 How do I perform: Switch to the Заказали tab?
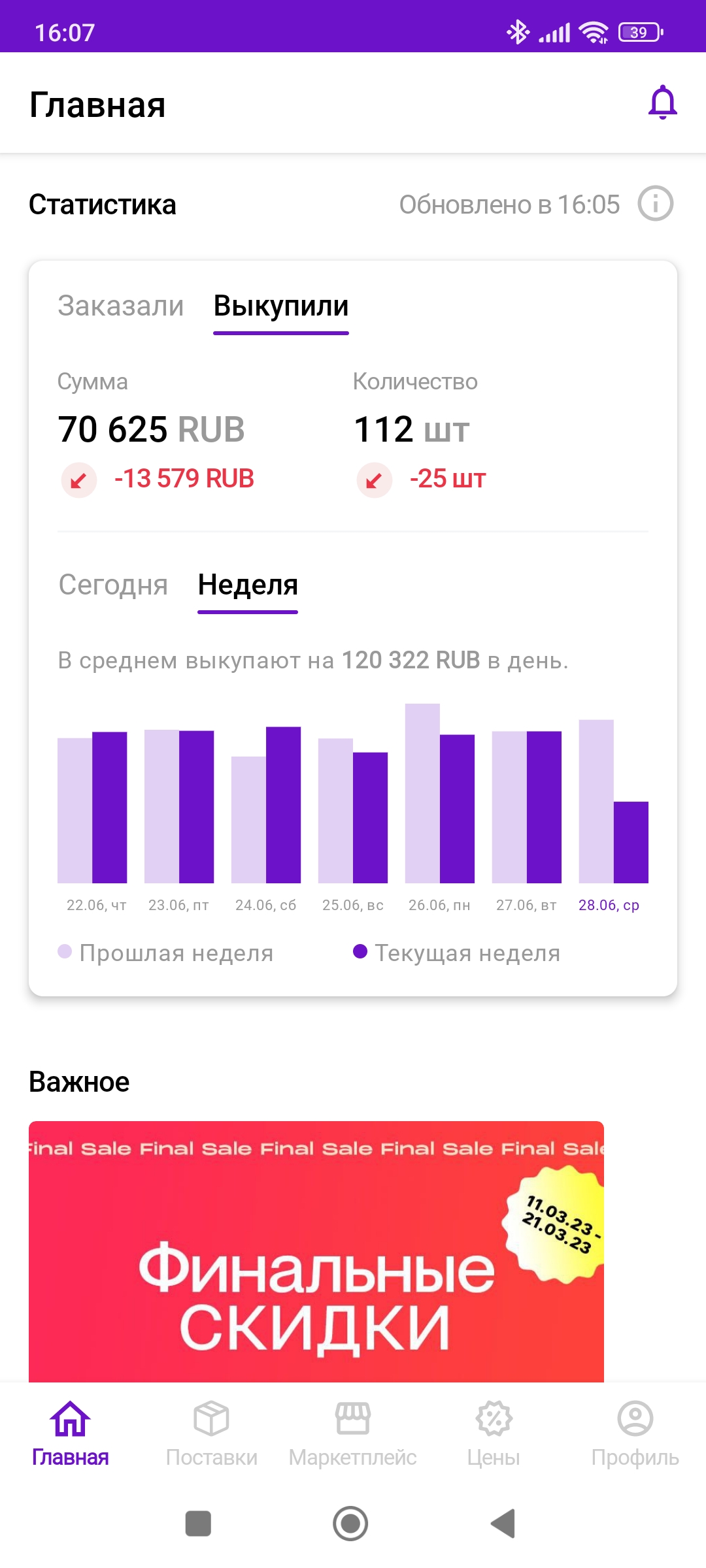[121, 306]
